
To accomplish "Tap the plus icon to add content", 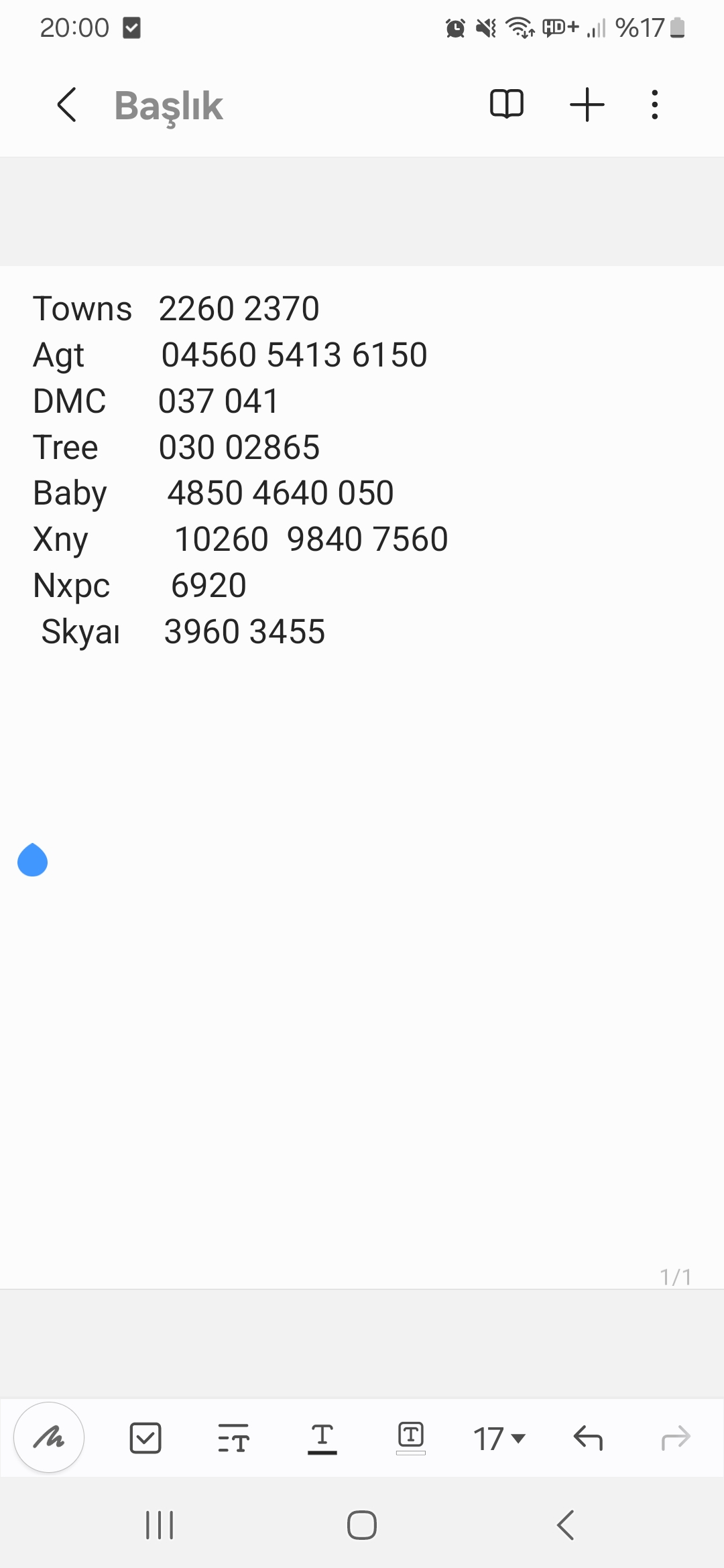I will pos(587,105).
